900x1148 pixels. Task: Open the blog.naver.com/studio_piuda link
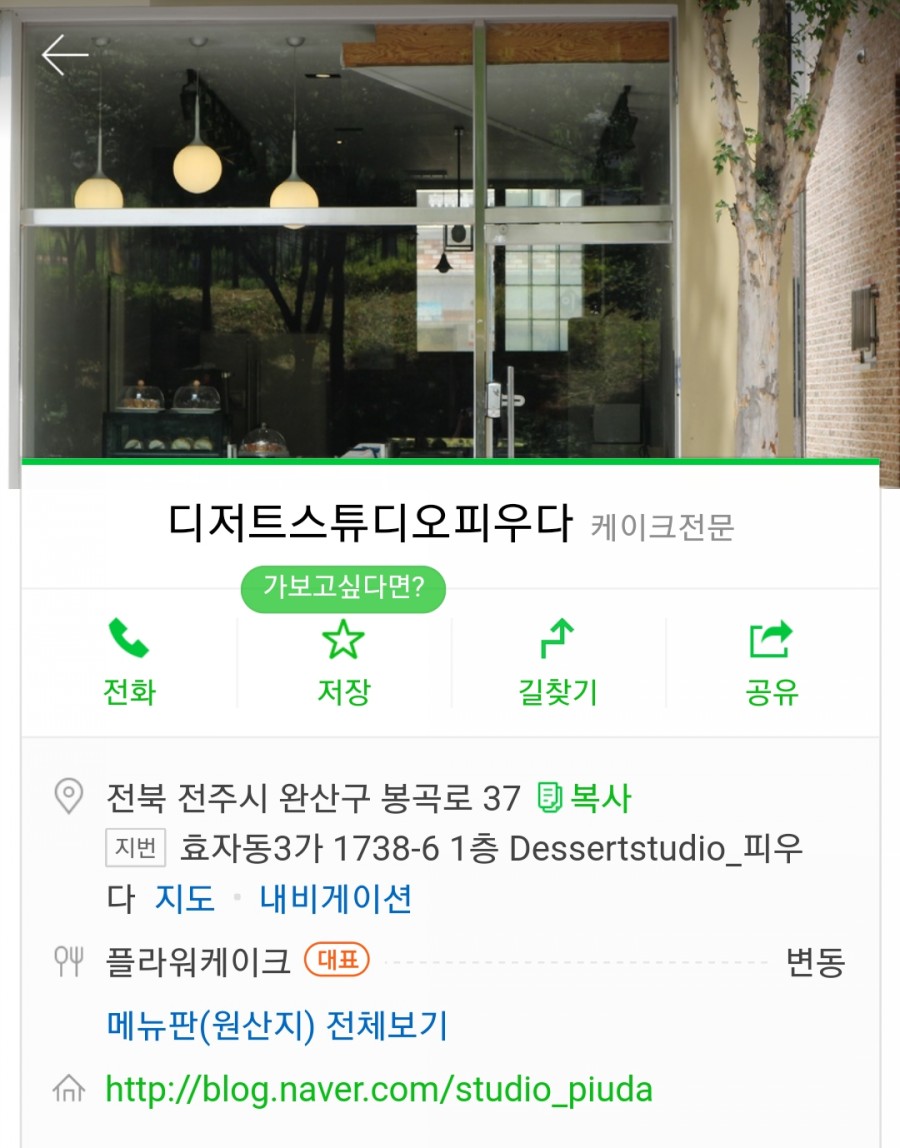tap(379, 1089)
